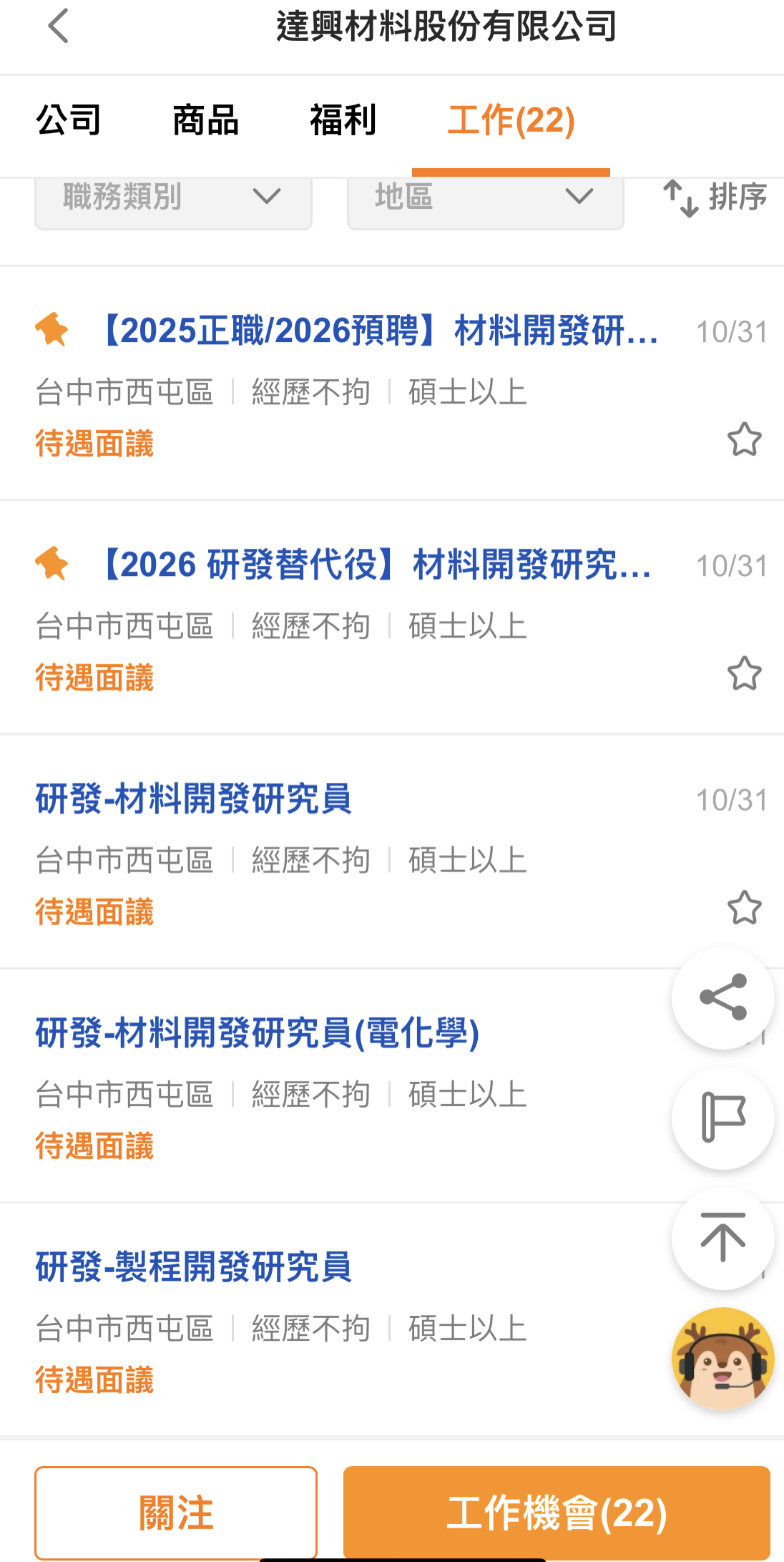784x1562 pixels.
Task: Open the 研發-材料開發研究員(電化學) job listing
Action: (x=258, y=1033)
